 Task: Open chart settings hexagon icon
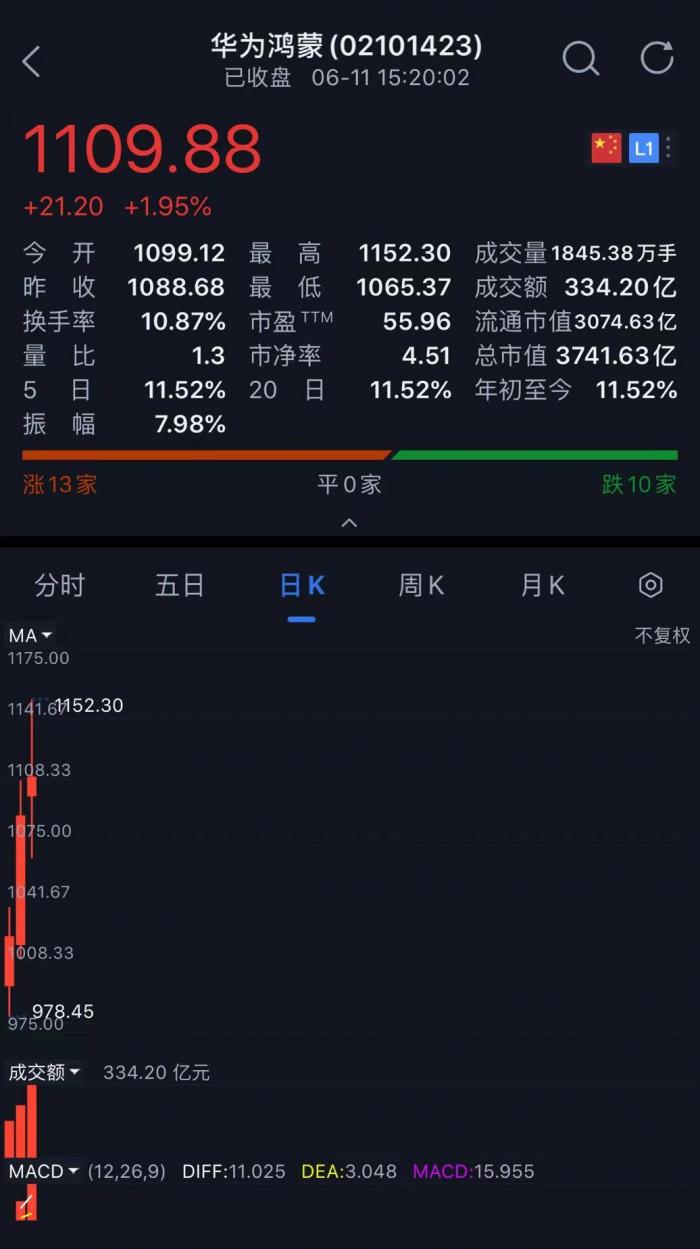tap(651, 586)
